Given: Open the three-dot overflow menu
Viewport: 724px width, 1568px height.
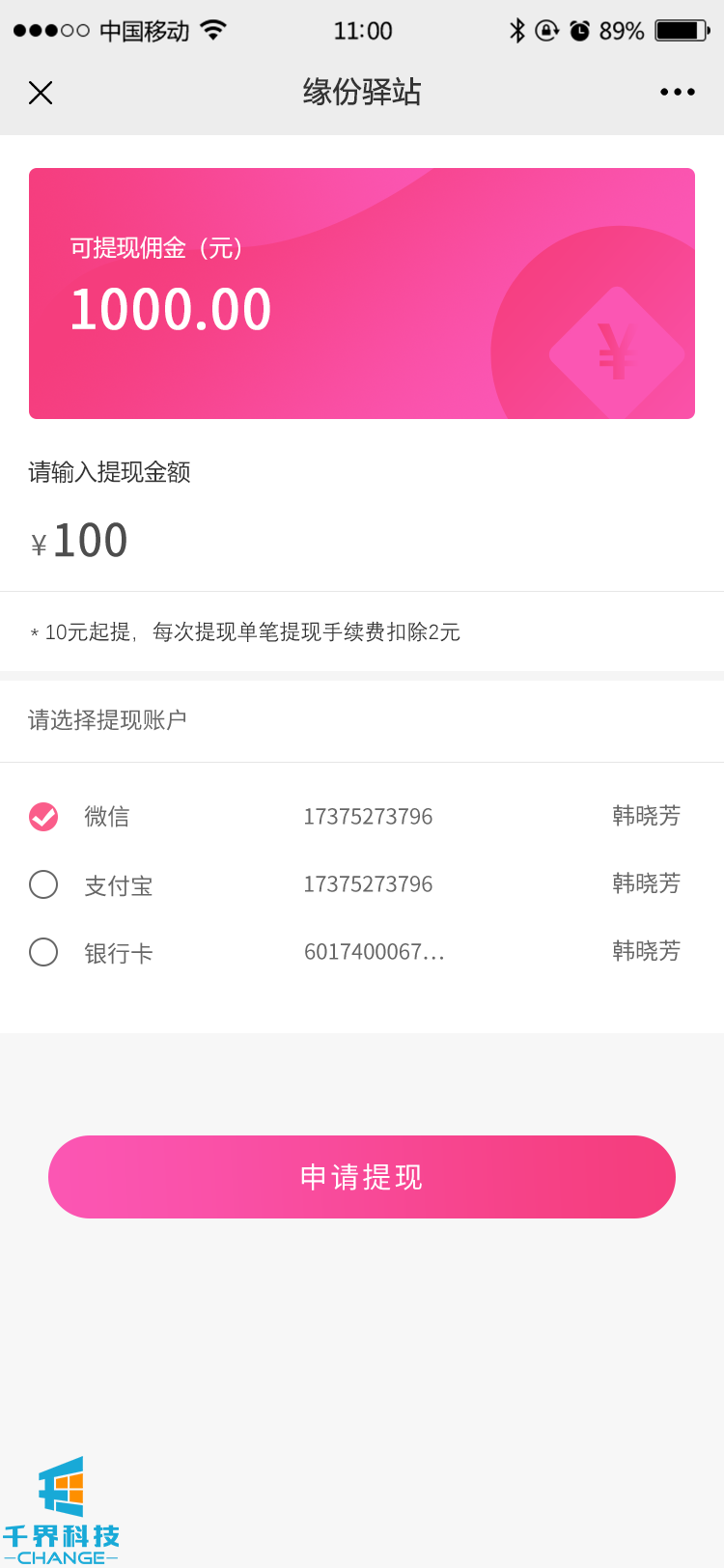Looking at the screenshot, I should 677,93.
